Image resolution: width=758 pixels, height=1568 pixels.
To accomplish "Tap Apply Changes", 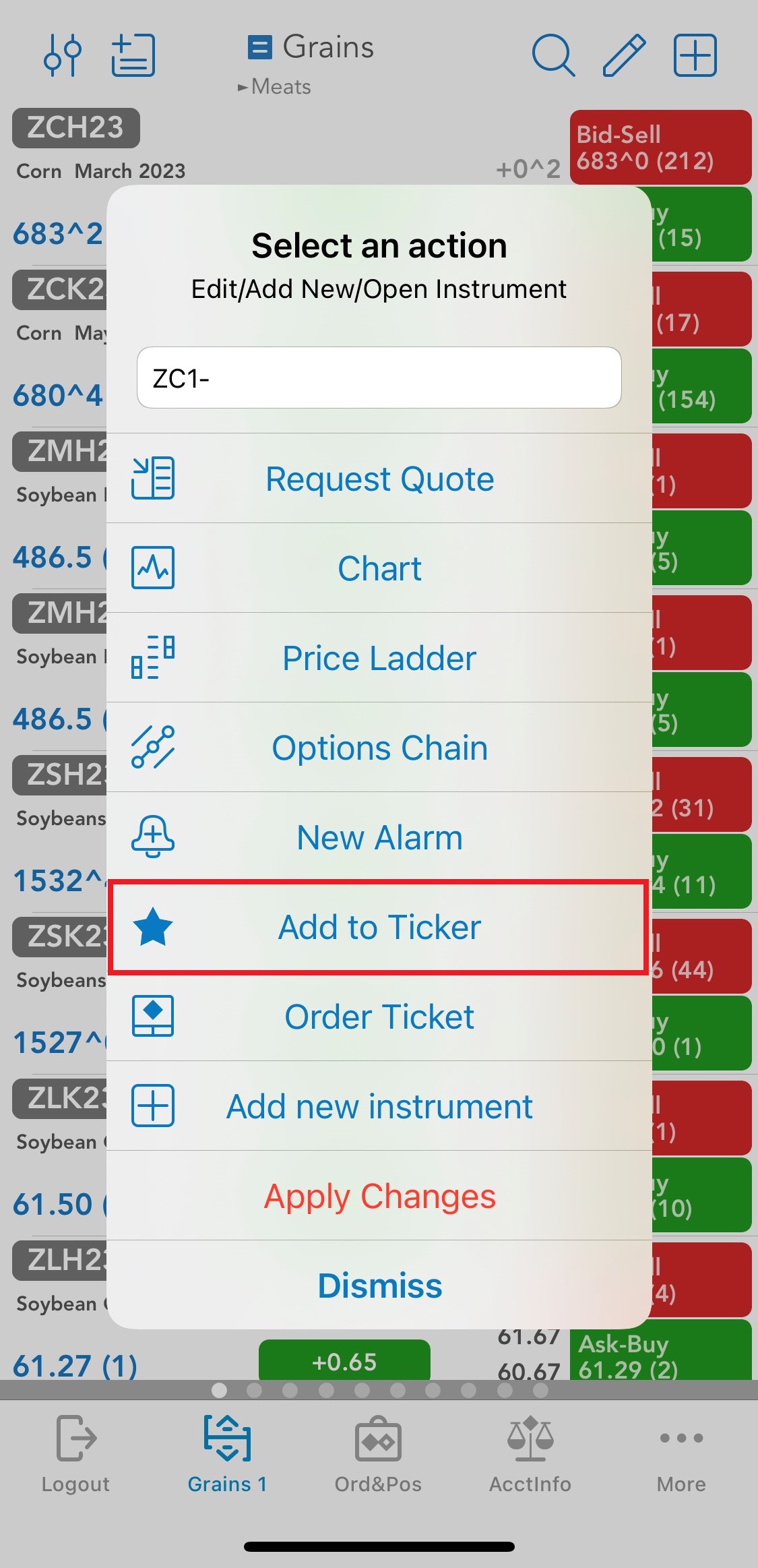I will point(379,1196).
